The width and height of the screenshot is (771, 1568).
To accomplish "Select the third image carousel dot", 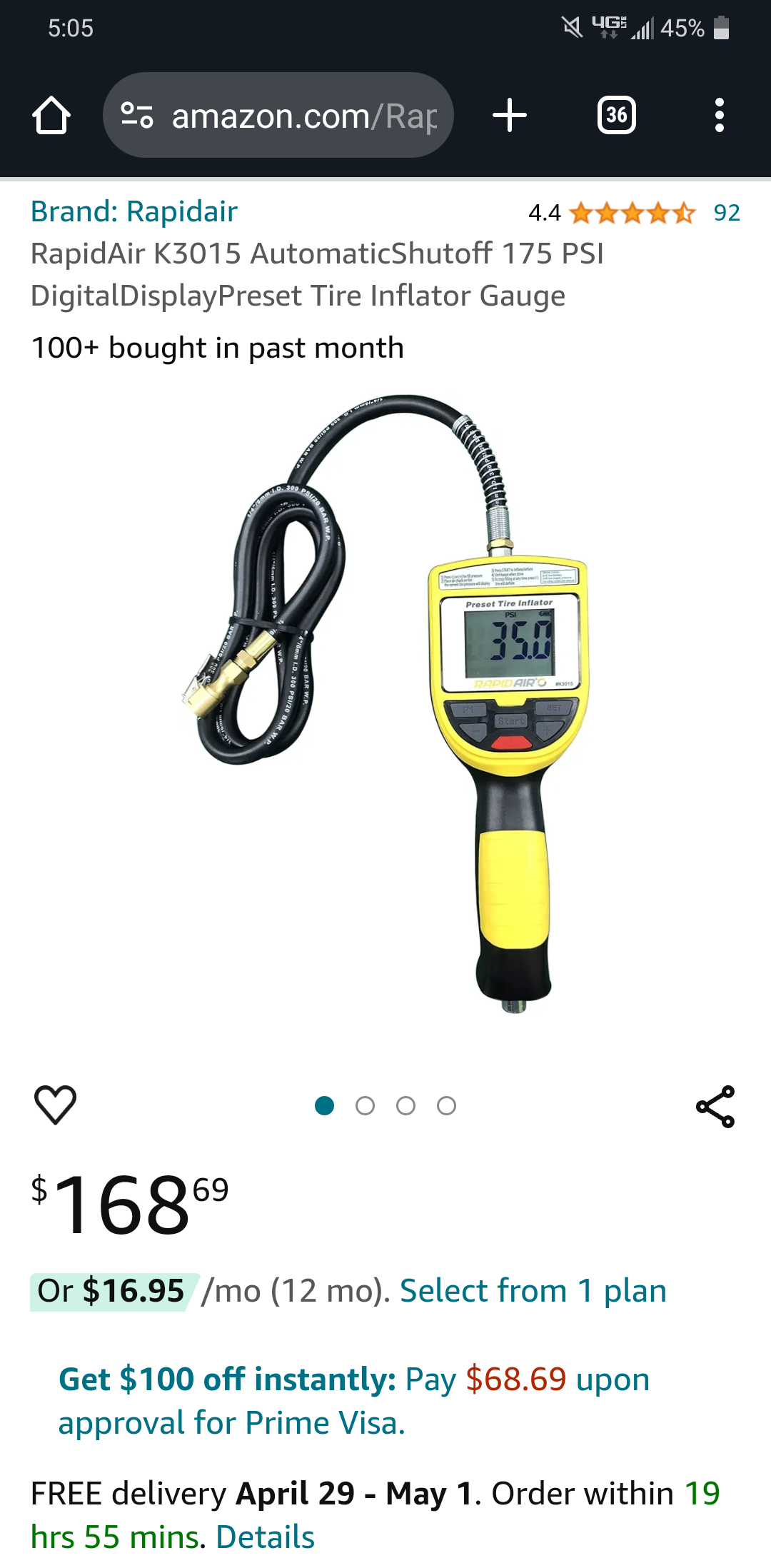I will point(406,1105).
